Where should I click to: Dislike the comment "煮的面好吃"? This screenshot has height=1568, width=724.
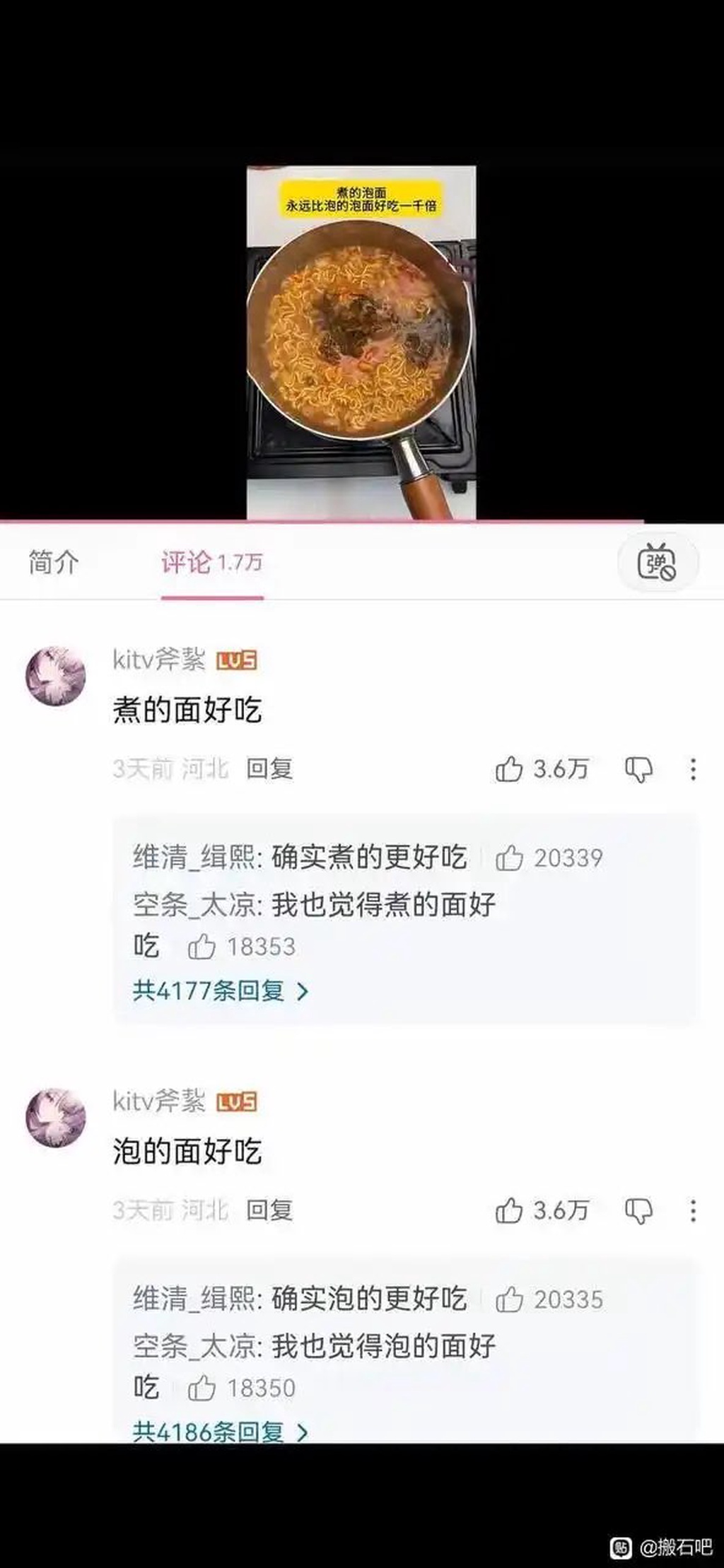(x=638, y=769)
